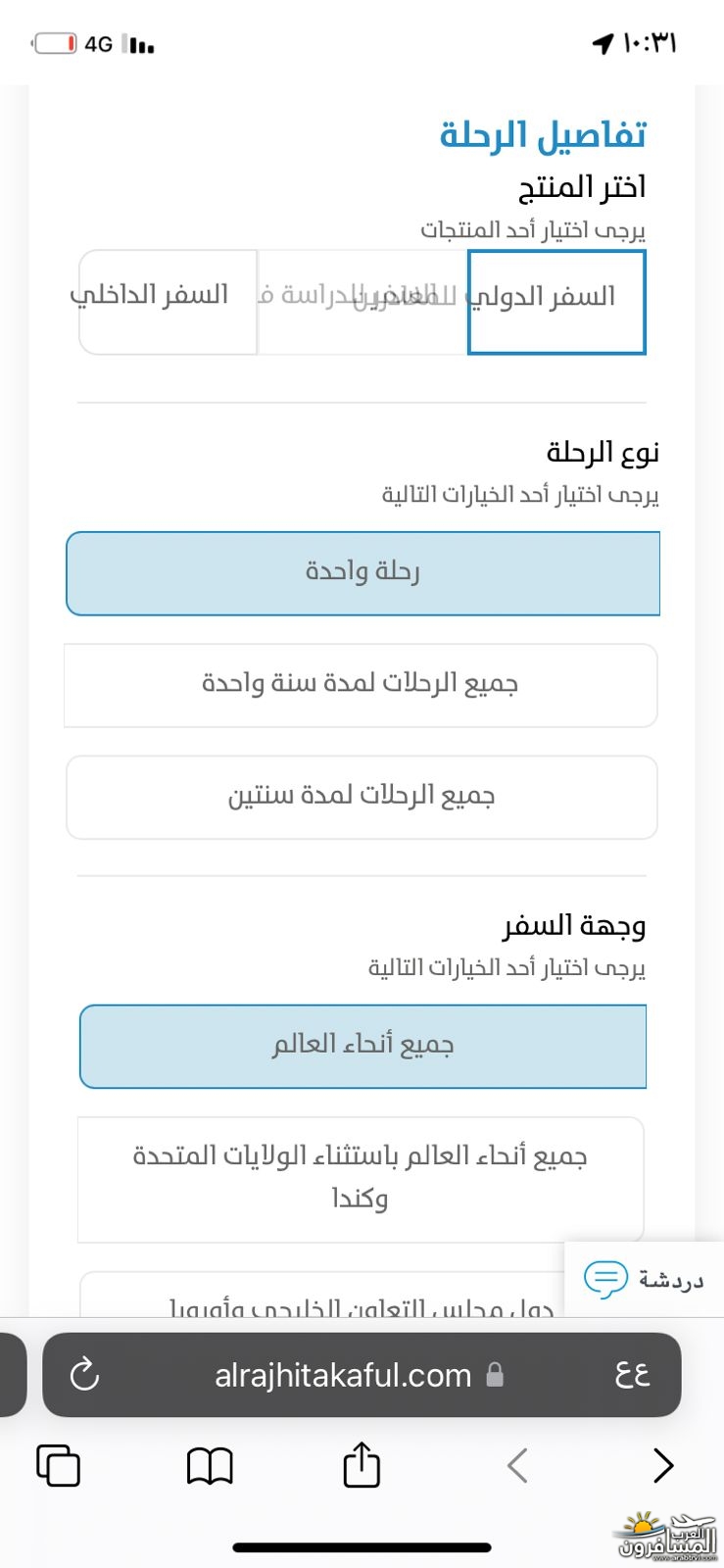
Task: Pick worldwide excluding USA and Canada option
Action: (x=361, y=1179)
